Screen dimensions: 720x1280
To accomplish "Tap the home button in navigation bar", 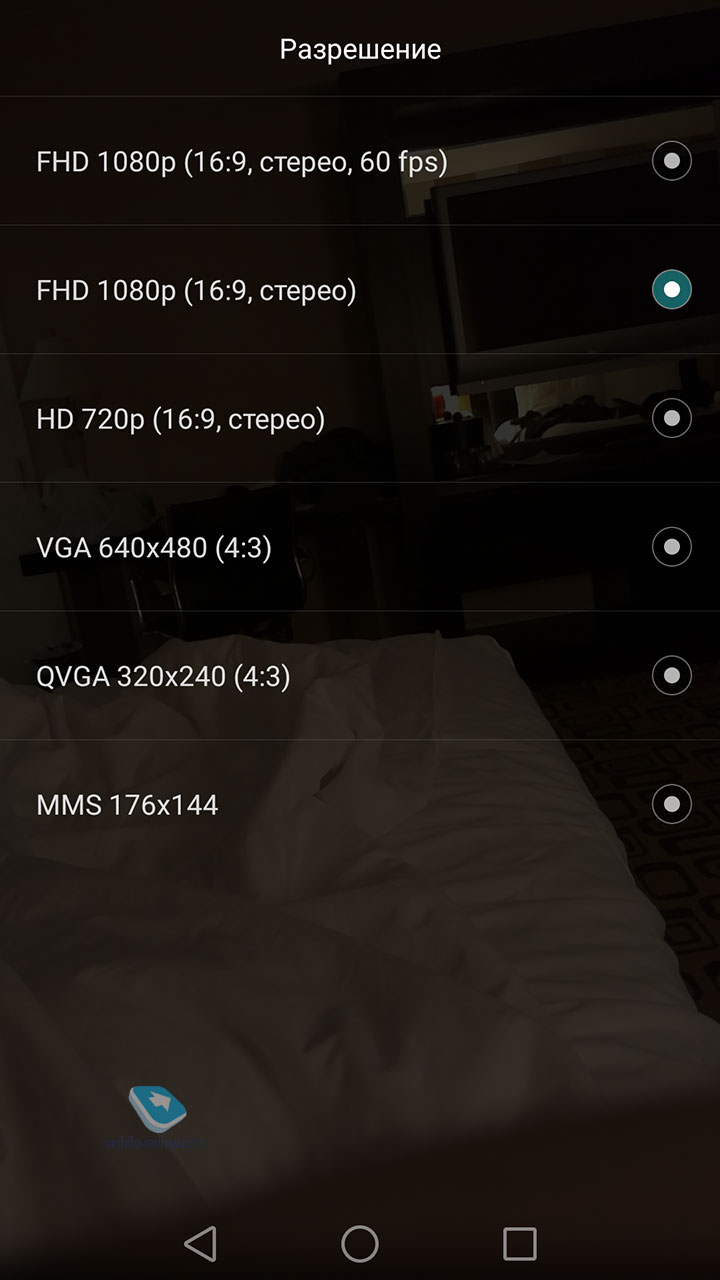I will [360, 1244].
